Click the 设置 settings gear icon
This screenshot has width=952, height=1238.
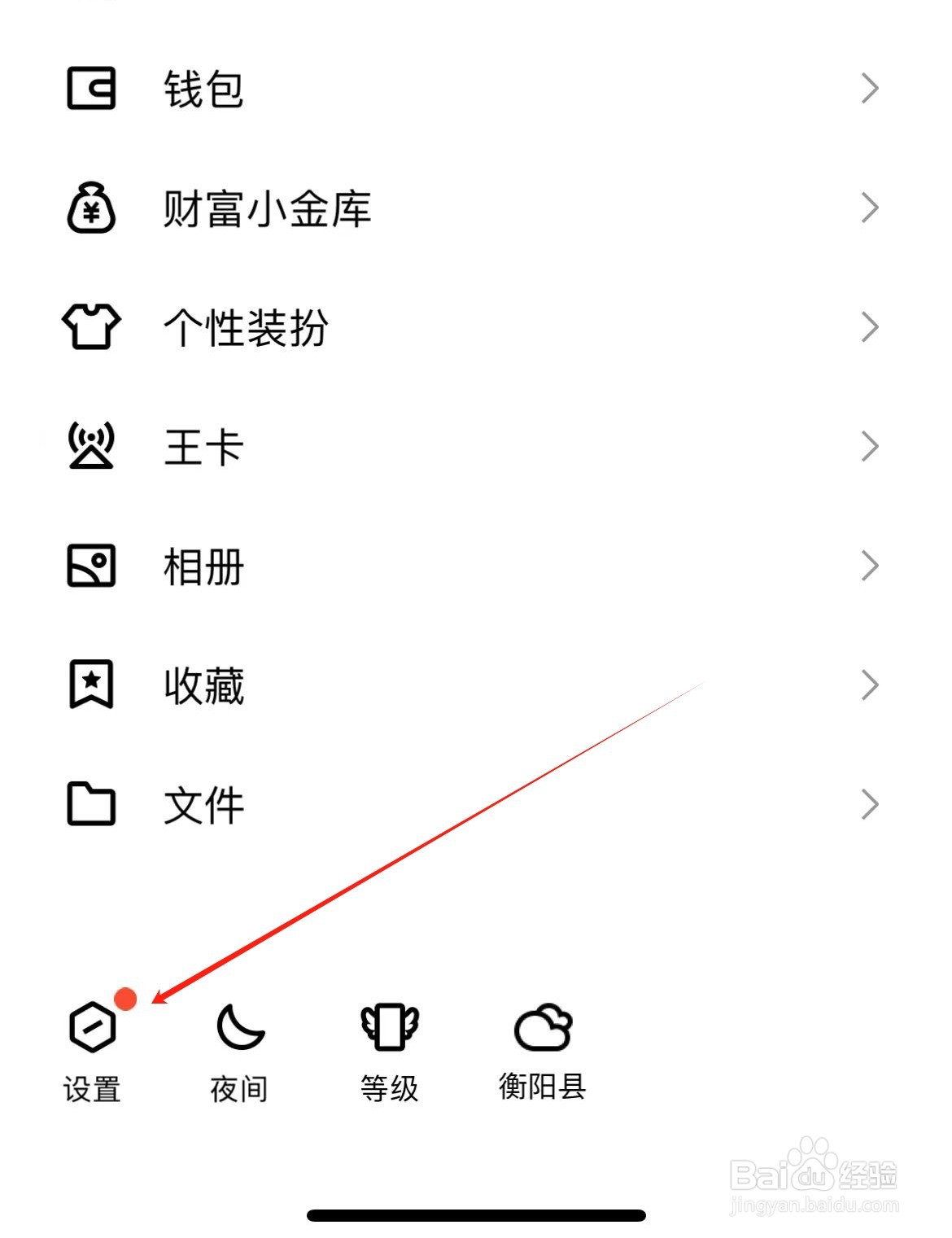coord(92,1026)
